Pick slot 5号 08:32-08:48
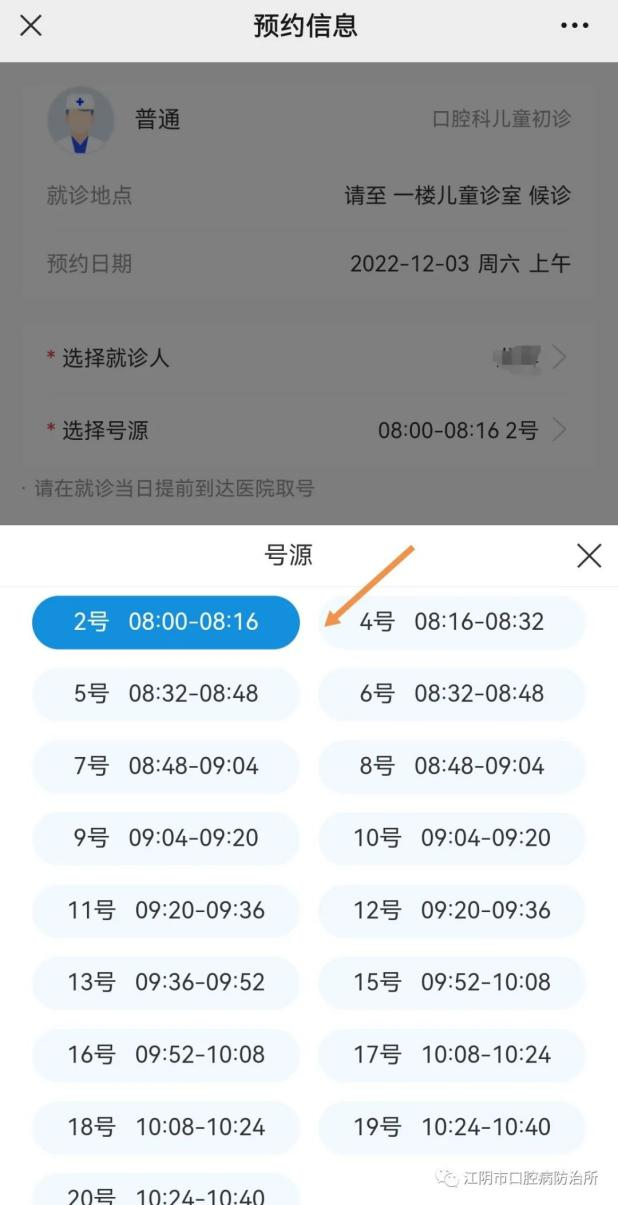The image size is (618, 1205). (x=166, y=694)
